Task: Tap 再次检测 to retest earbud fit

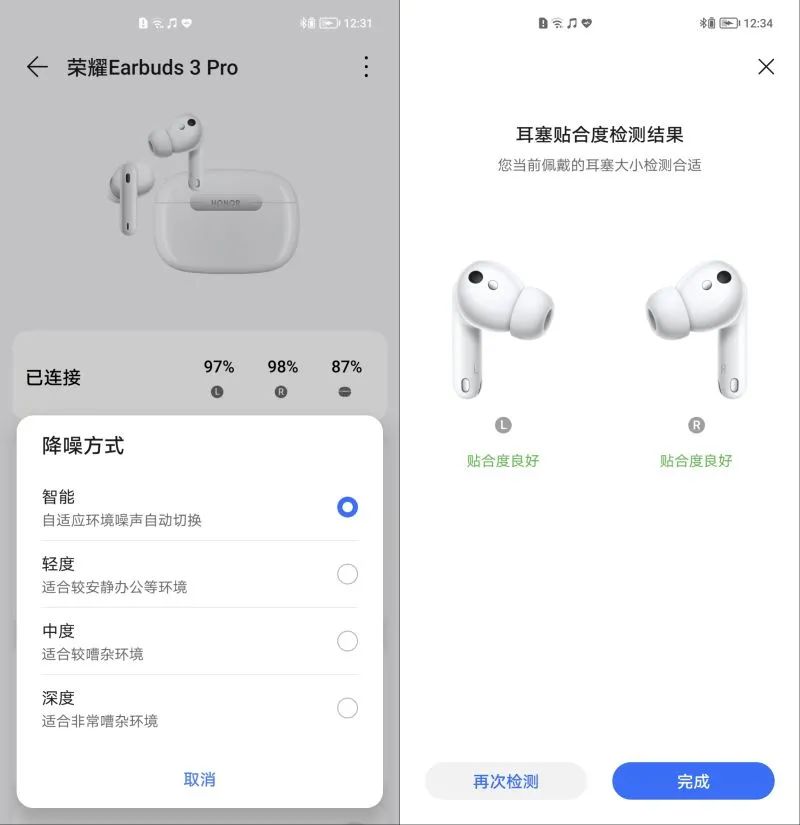Action: tap(505, 781)
